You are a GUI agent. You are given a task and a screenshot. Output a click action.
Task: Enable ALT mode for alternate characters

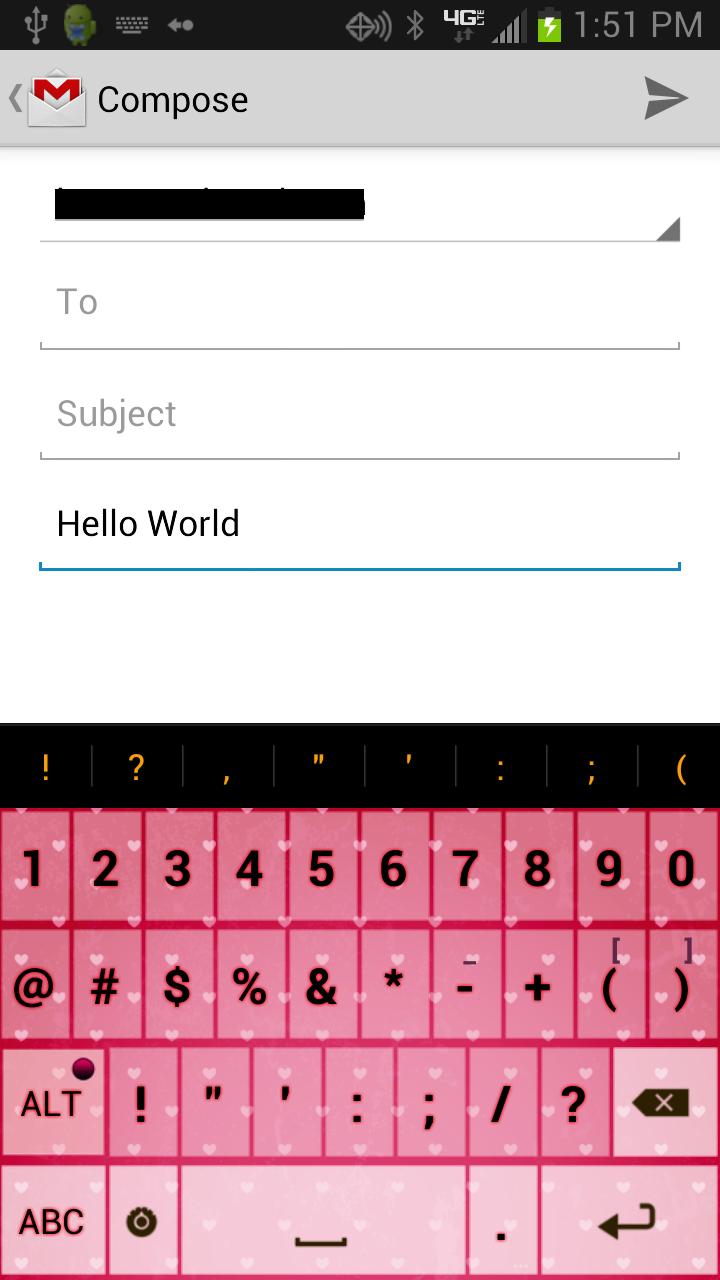(52, 1103)
